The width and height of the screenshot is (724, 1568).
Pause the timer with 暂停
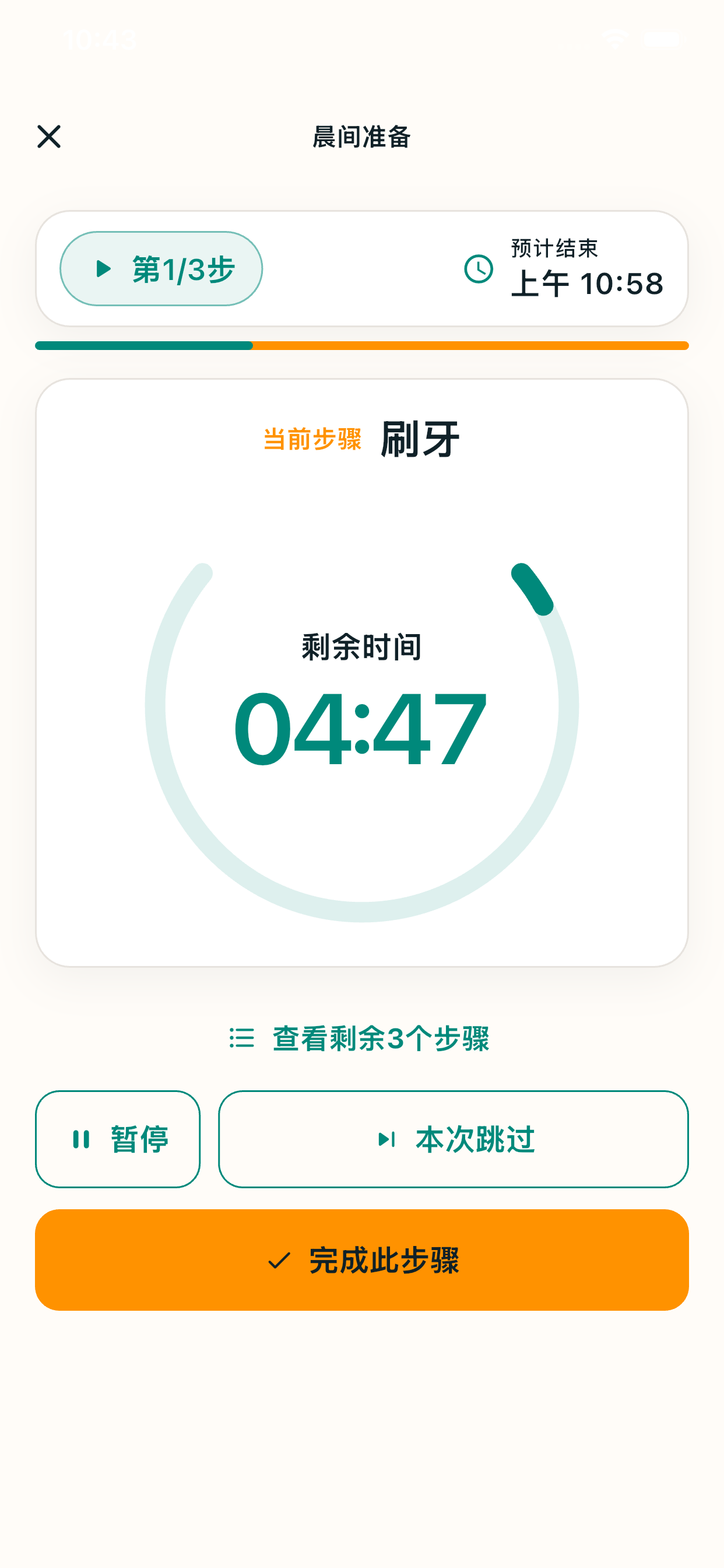click(x=118, y=1139)
